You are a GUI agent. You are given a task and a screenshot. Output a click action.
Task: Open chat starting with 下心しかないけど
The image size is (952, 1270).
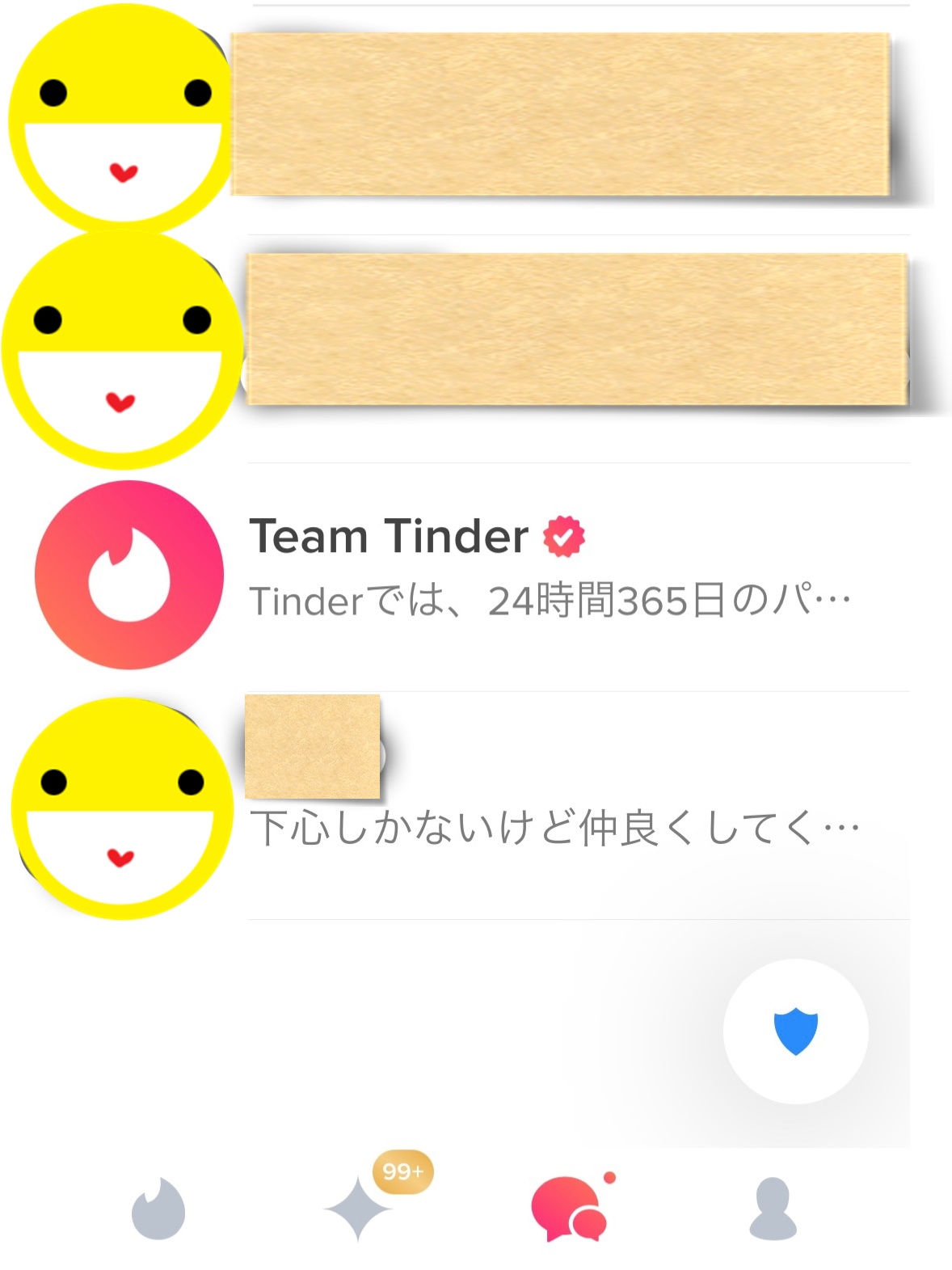click(554, 827)
